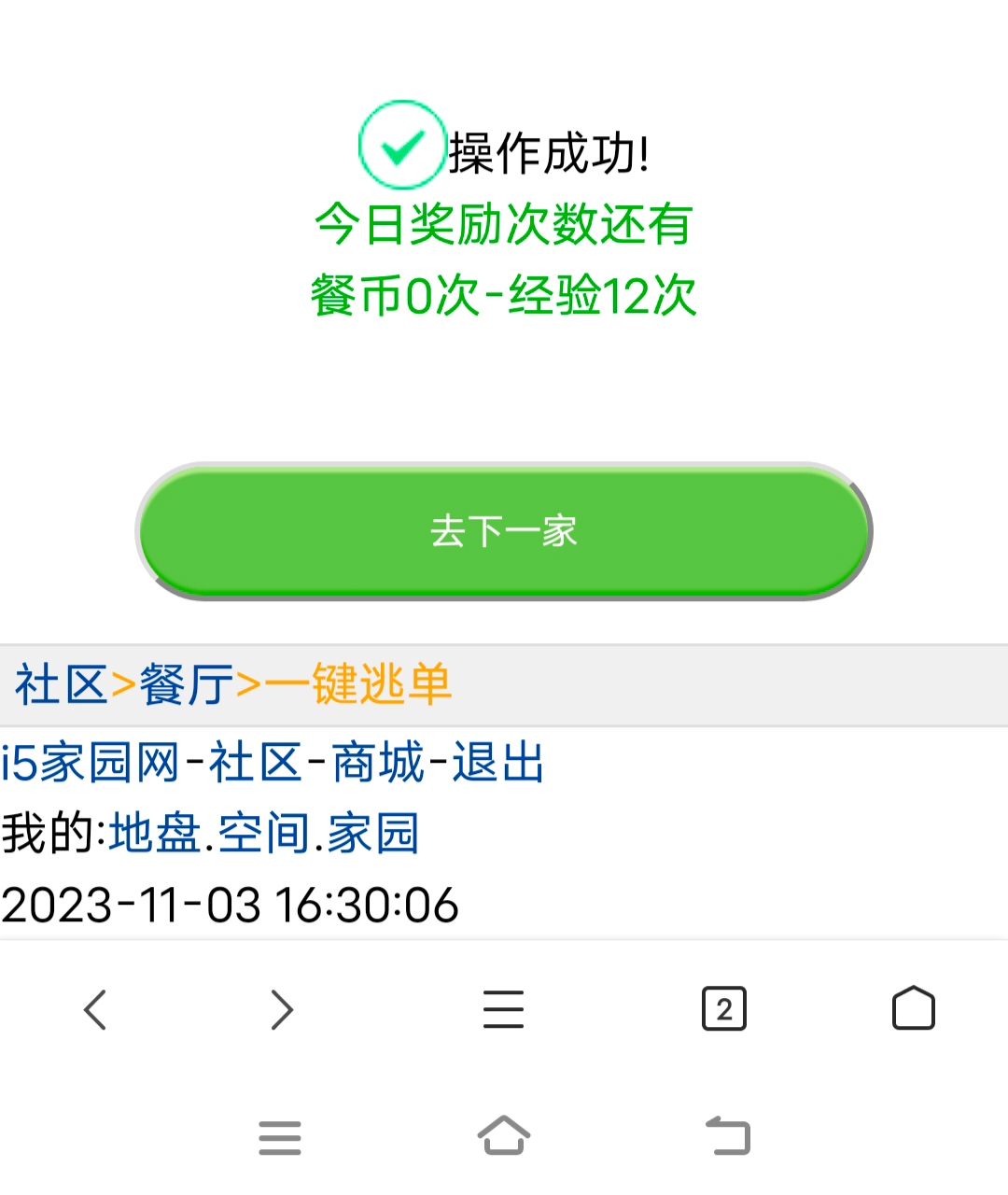This screenshot has height=1195, width=1008.
Task: Go to 餐厅 in the breadcrumb
Action: (186, 685)
